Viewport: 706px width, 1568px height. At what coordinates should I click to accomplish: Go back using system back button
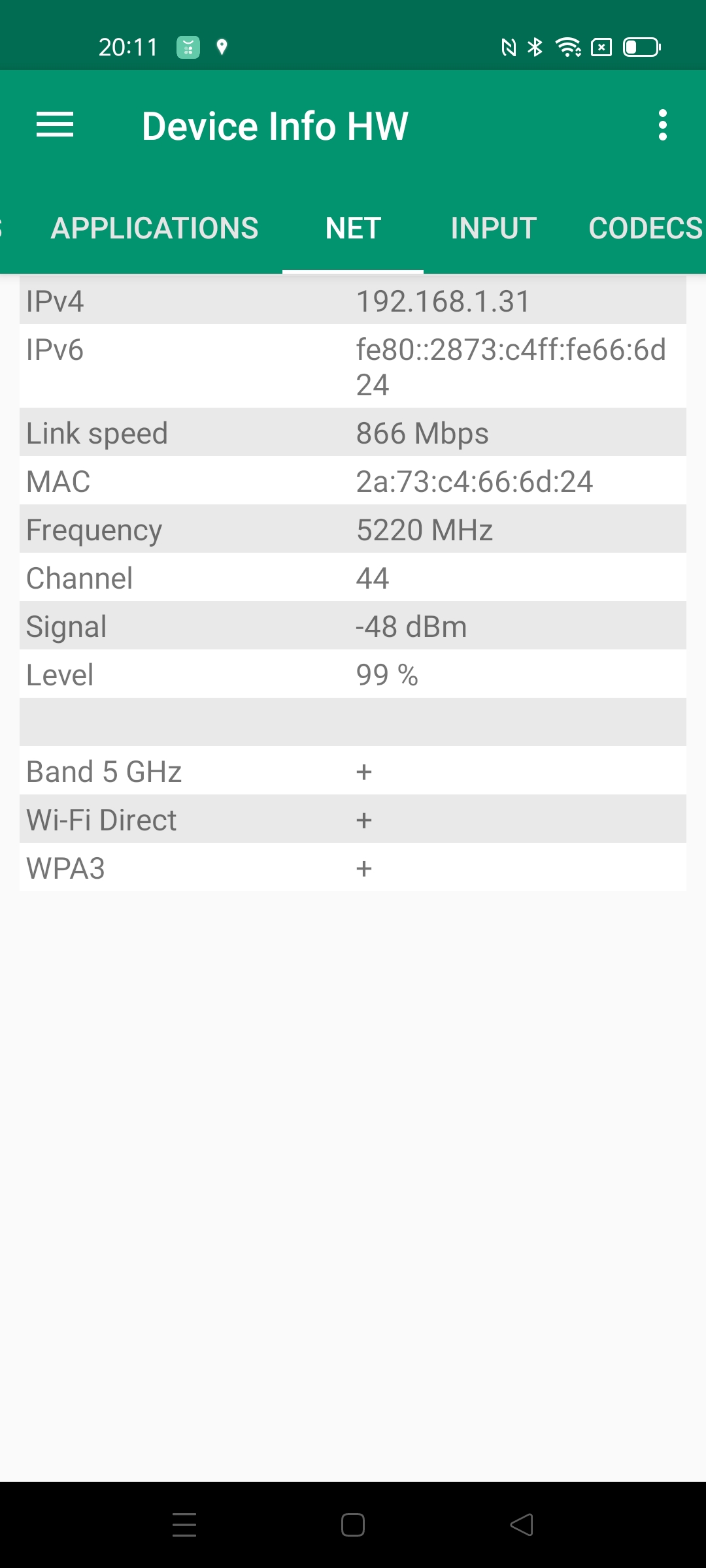click(522, 1525)
